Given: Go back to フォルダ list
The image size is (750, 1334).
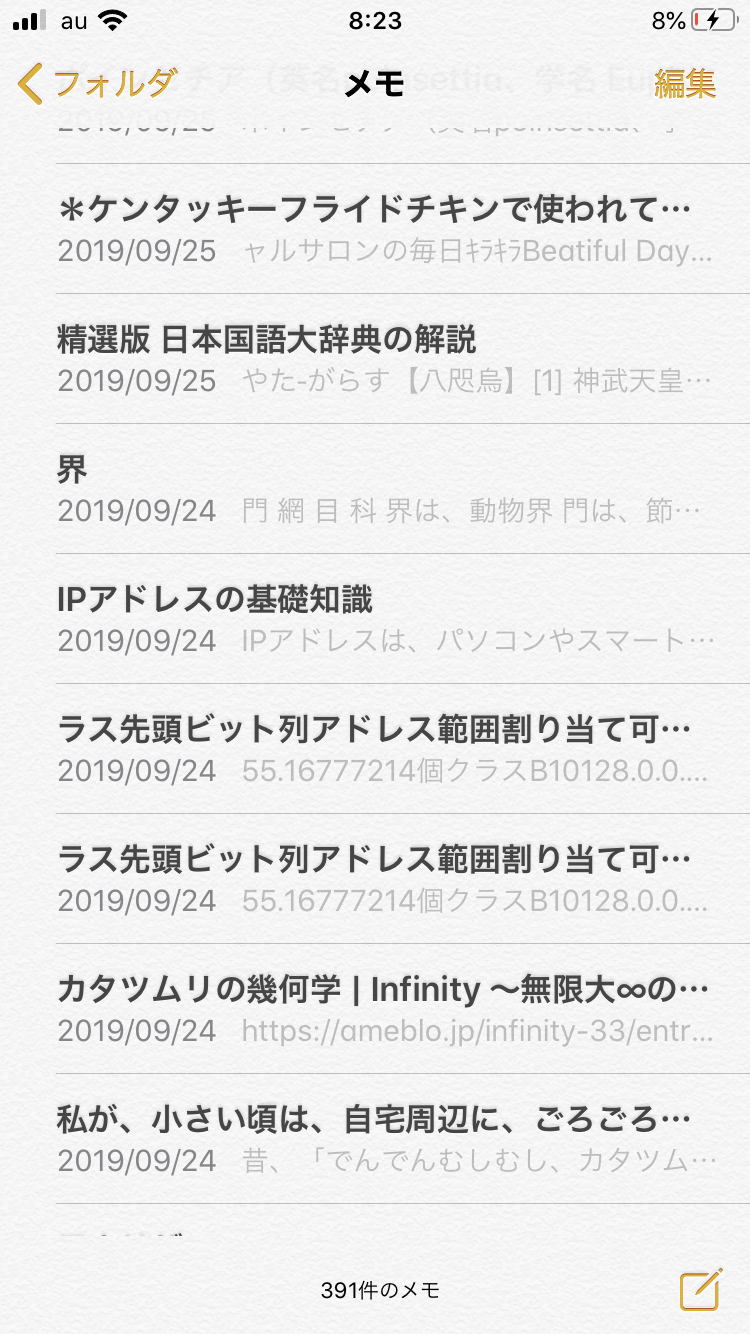Looking at the screenshot, I should (x=98, y=84).
